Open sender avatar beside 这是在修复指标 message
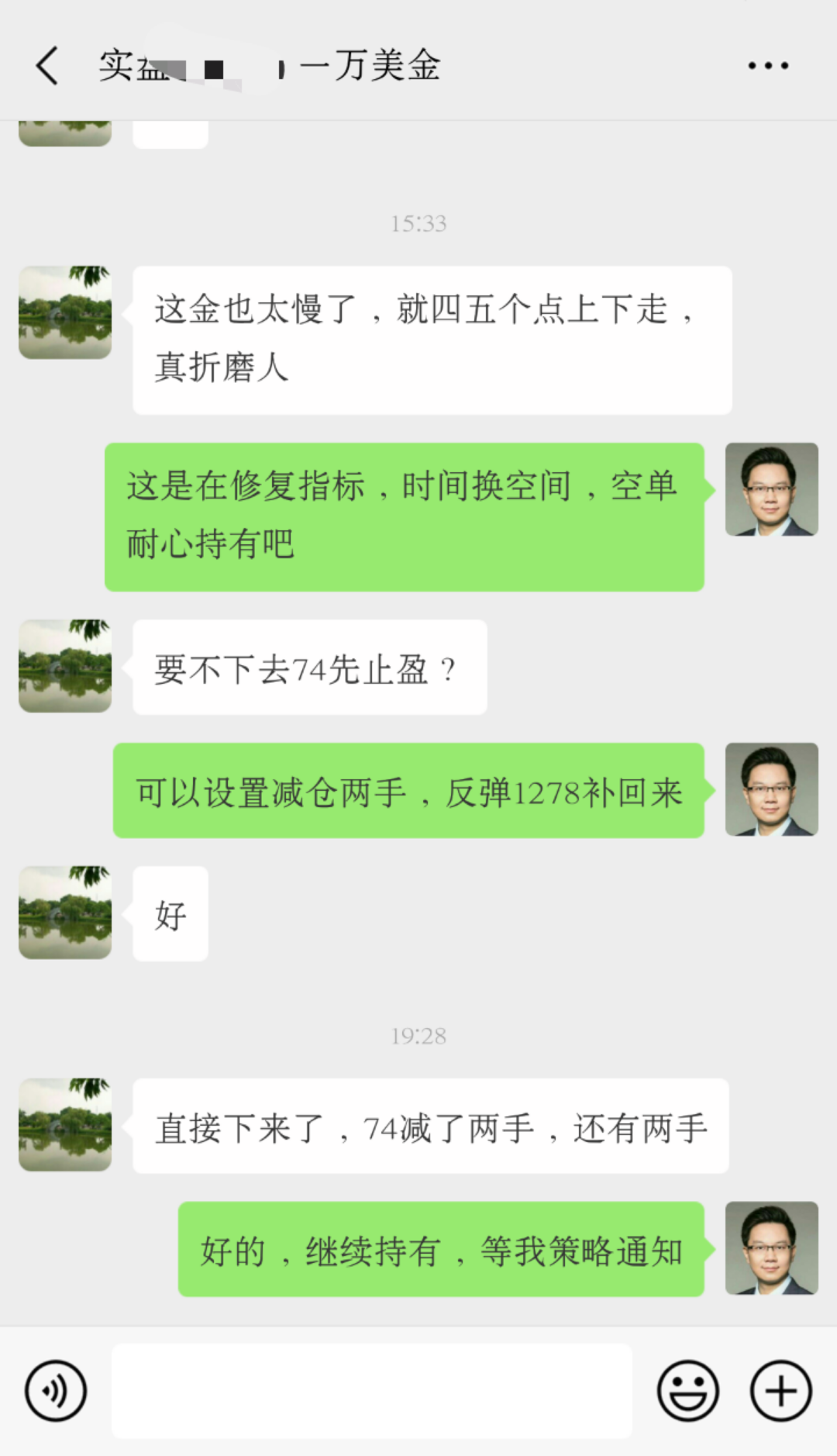 [x=771, y=489]
